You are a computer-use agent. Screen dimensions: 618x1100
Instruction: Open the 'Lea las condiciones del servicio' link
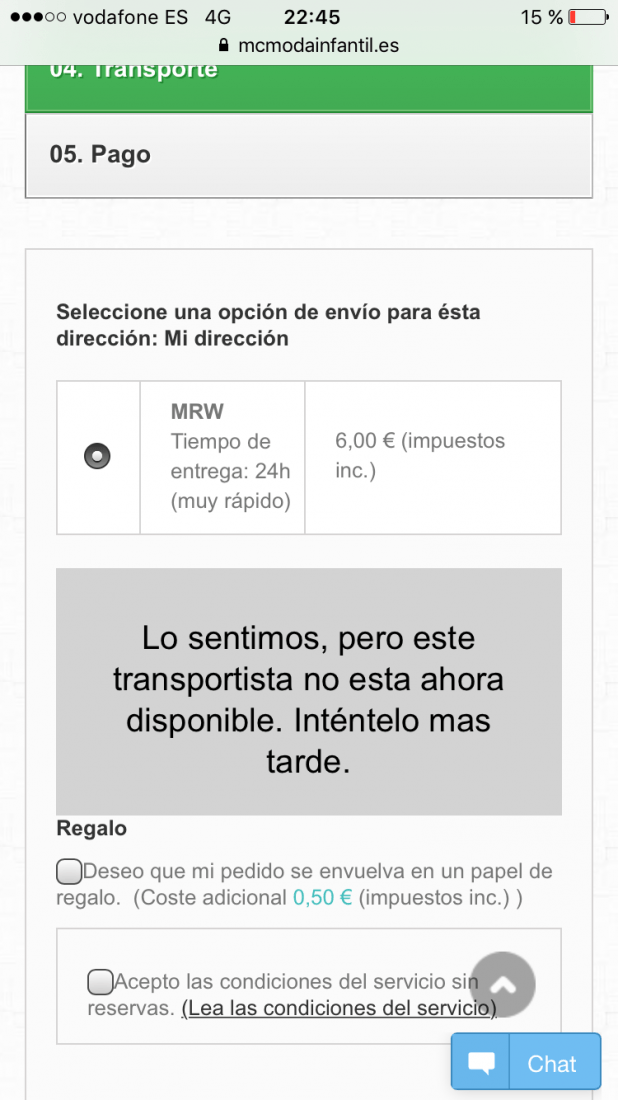coord(339,1008)
